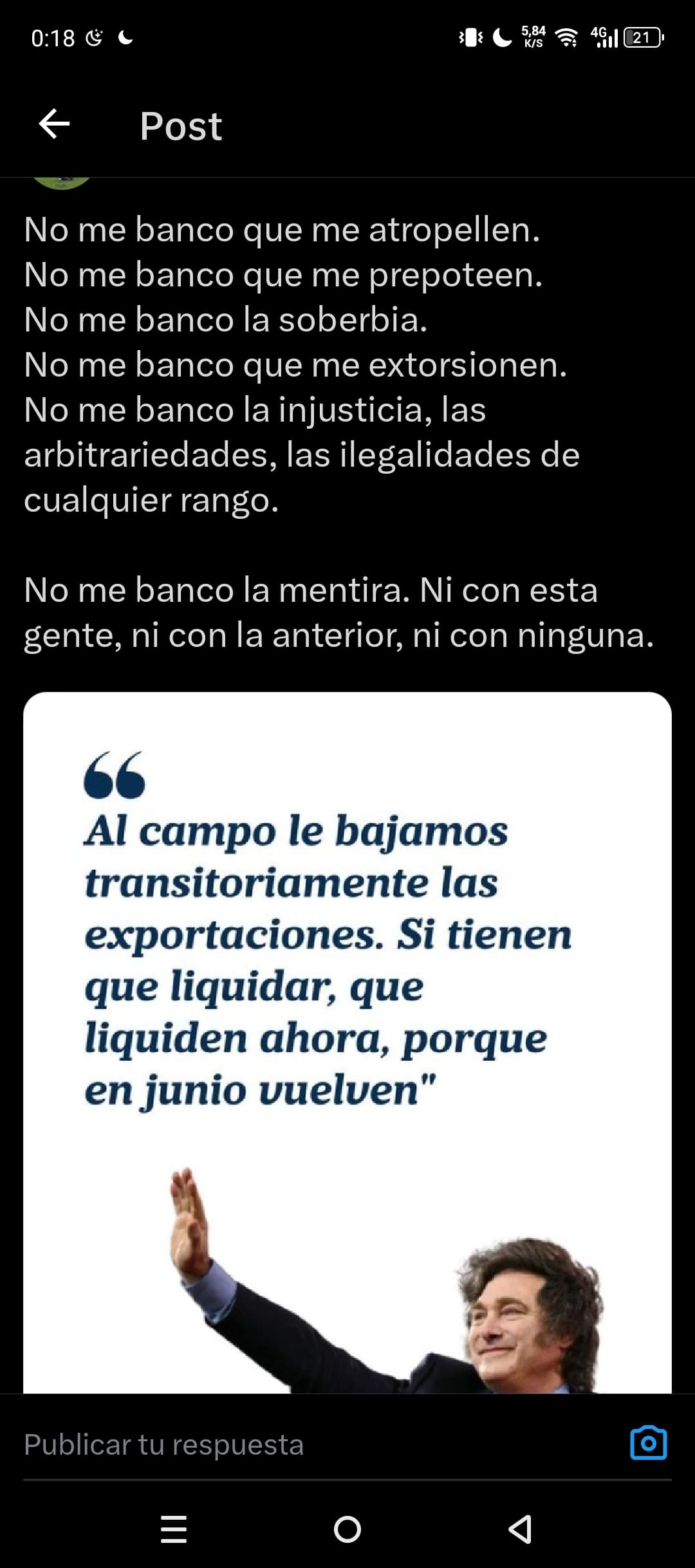Tap the system back triangle
This screenshot has height=1568, width=695.
[520, 1529]
